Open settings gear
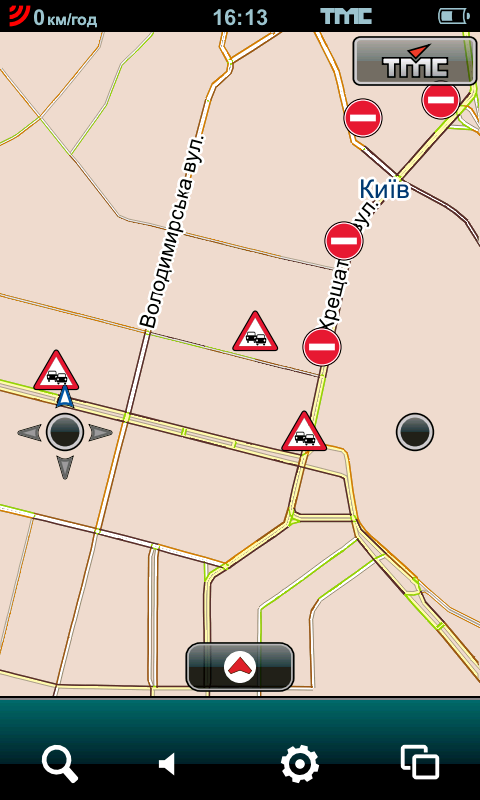 click(x=300, y=764)
